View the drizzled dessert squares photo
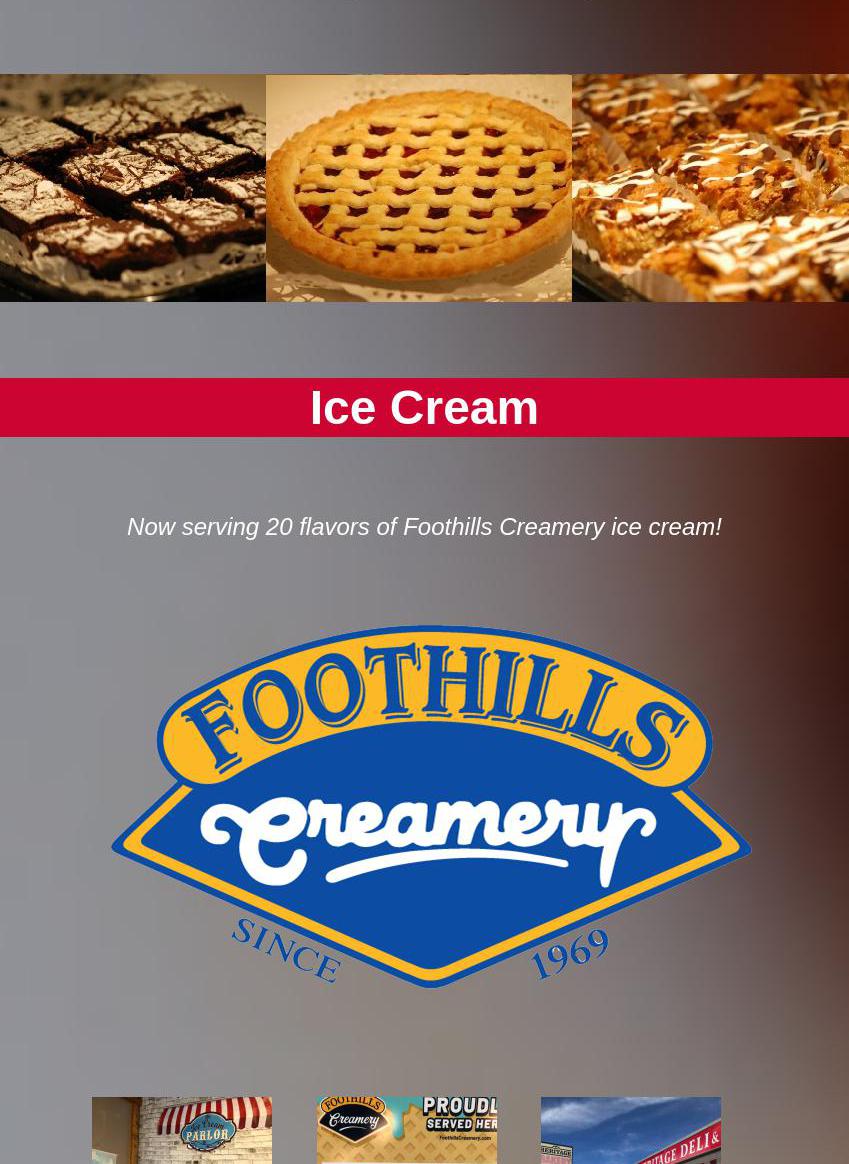The width and height of the screenshot is (849, 1164). pos(710,188)
